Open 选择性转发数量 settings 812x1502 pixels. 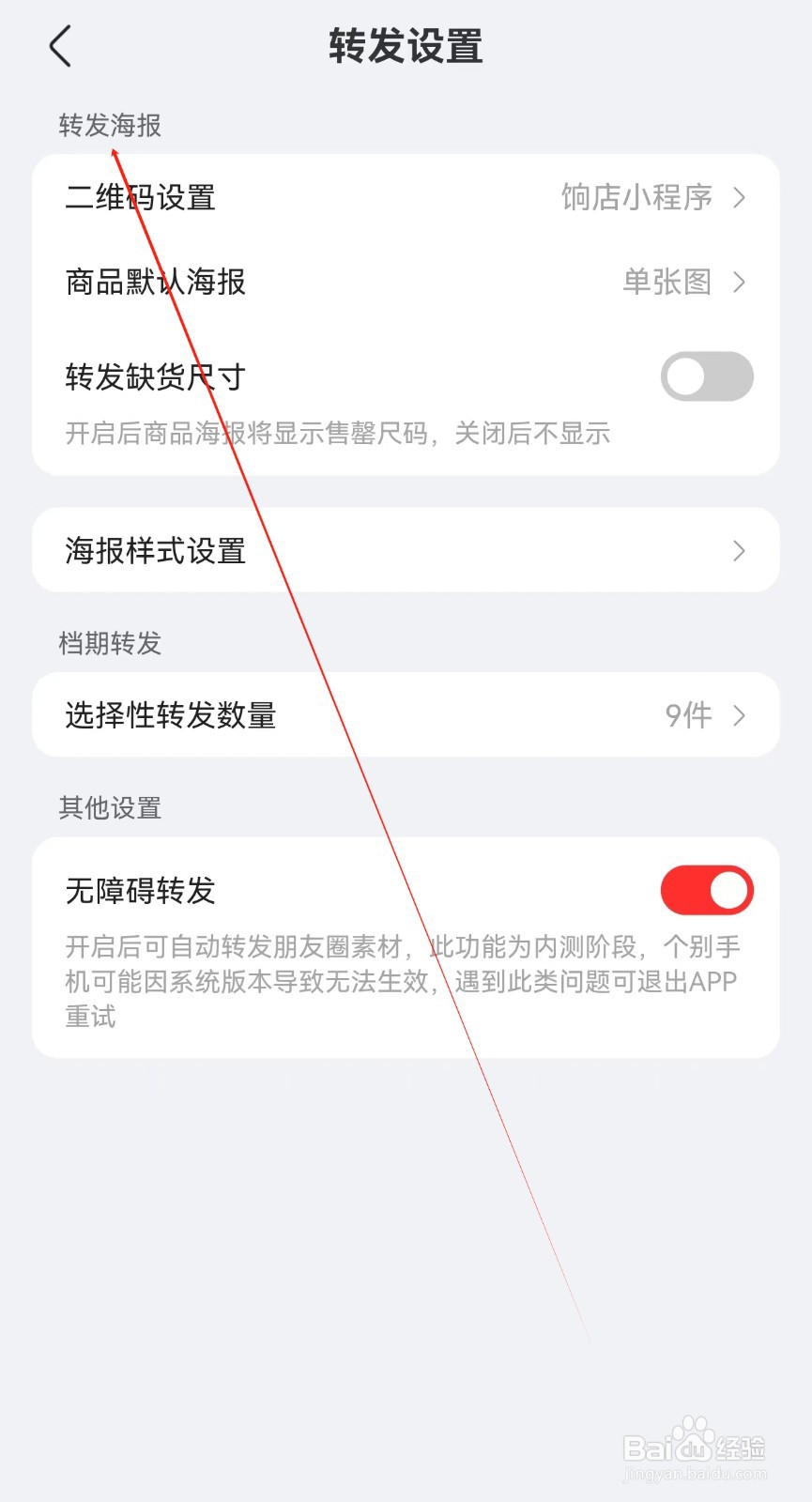375,715
